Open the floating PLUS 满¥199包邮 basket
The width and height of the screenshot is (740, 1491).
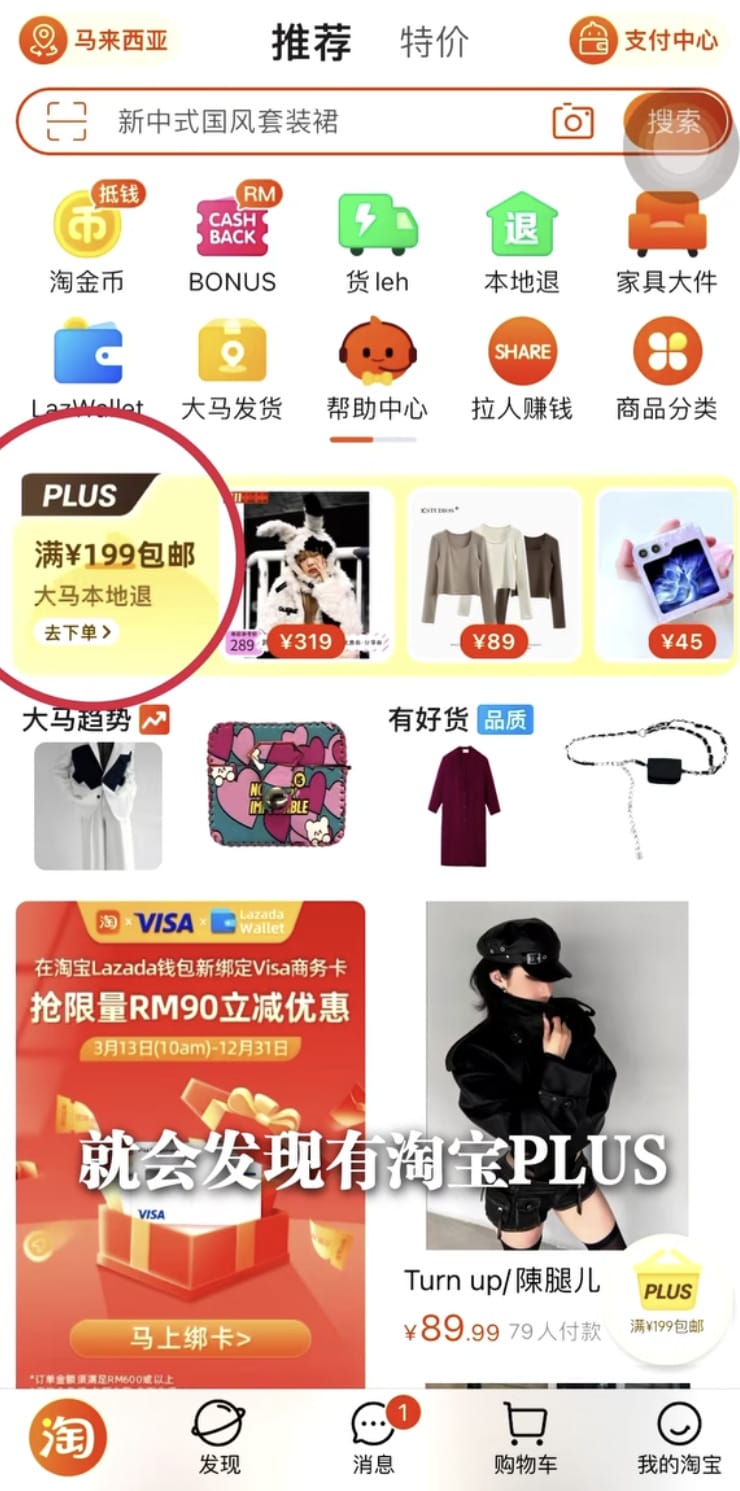666,1297
